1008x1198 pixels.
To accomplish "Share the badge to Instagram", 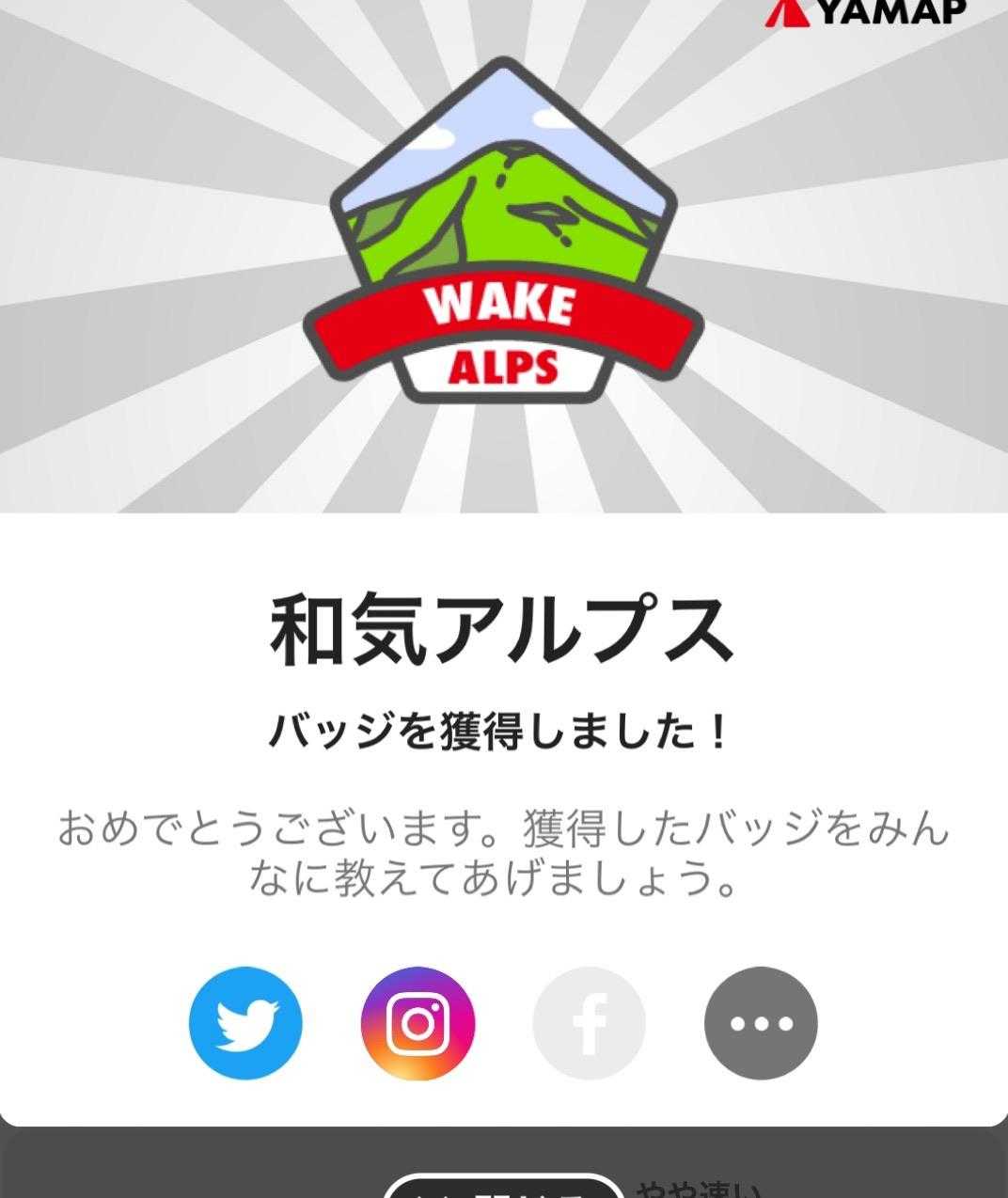I will click(x=417, y=1022).
